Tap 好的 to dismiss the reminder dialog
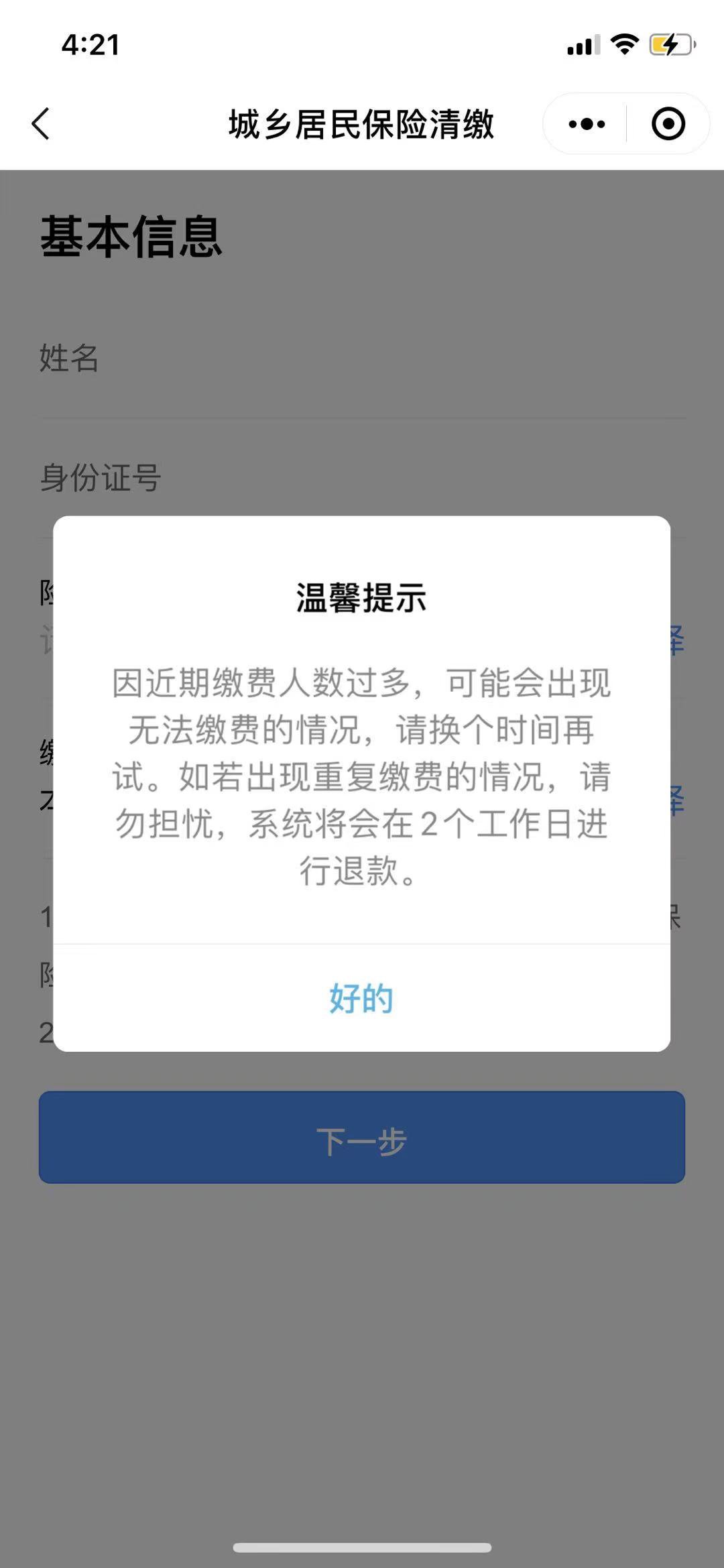724x1568 pixels. 361,998
